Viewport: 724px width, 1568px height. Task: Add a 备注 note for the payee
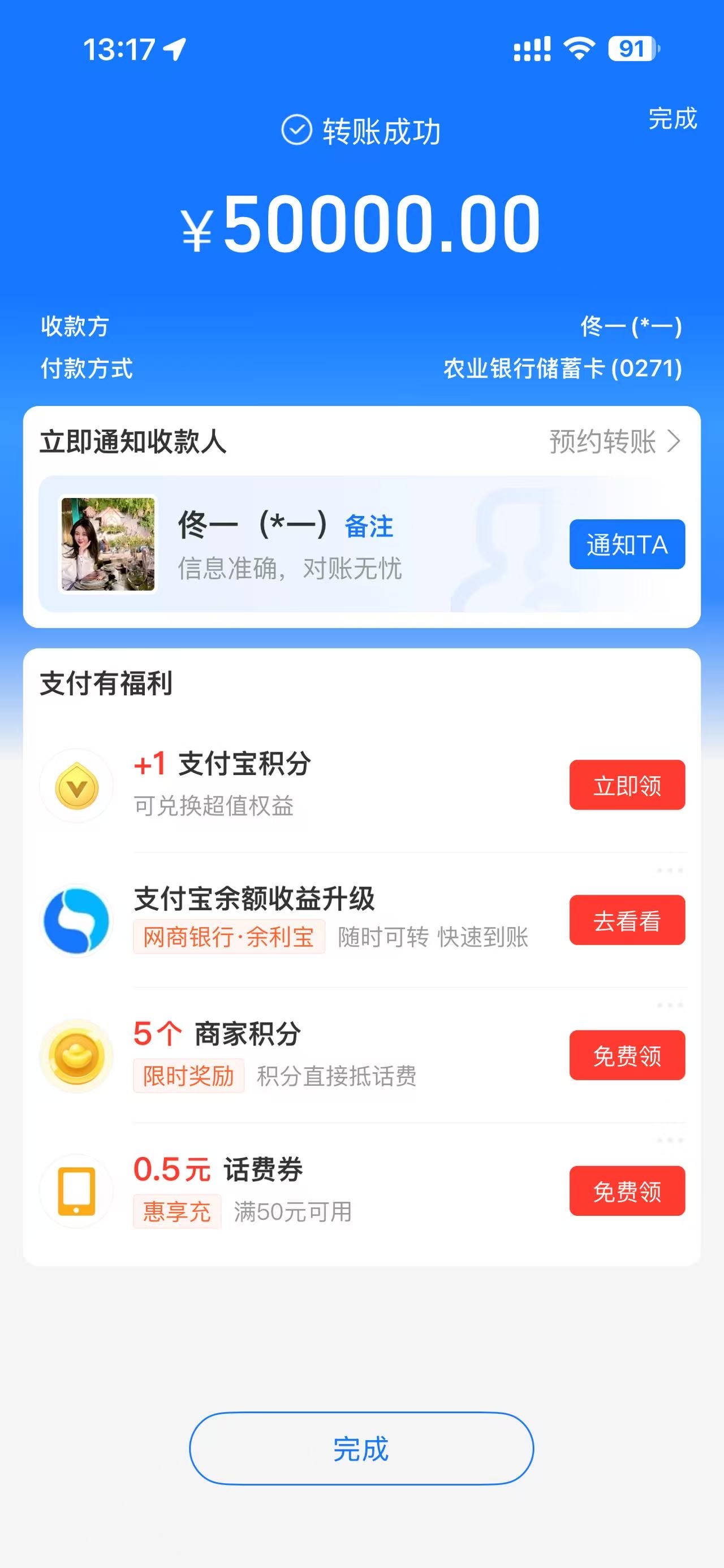tap(369, 526)
